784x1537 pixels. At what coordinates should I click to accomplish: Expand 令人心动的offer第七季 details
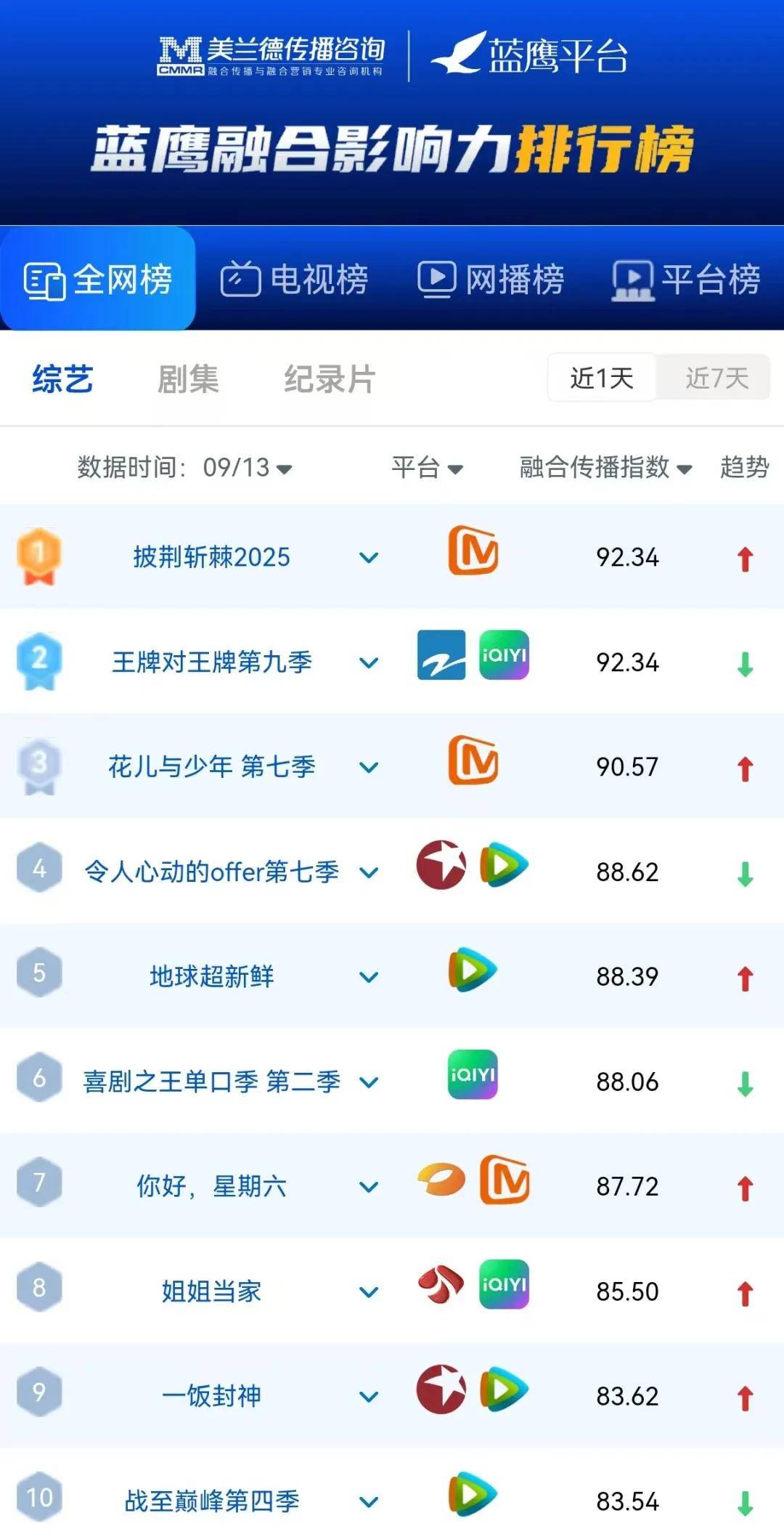(x=369, y=872)
